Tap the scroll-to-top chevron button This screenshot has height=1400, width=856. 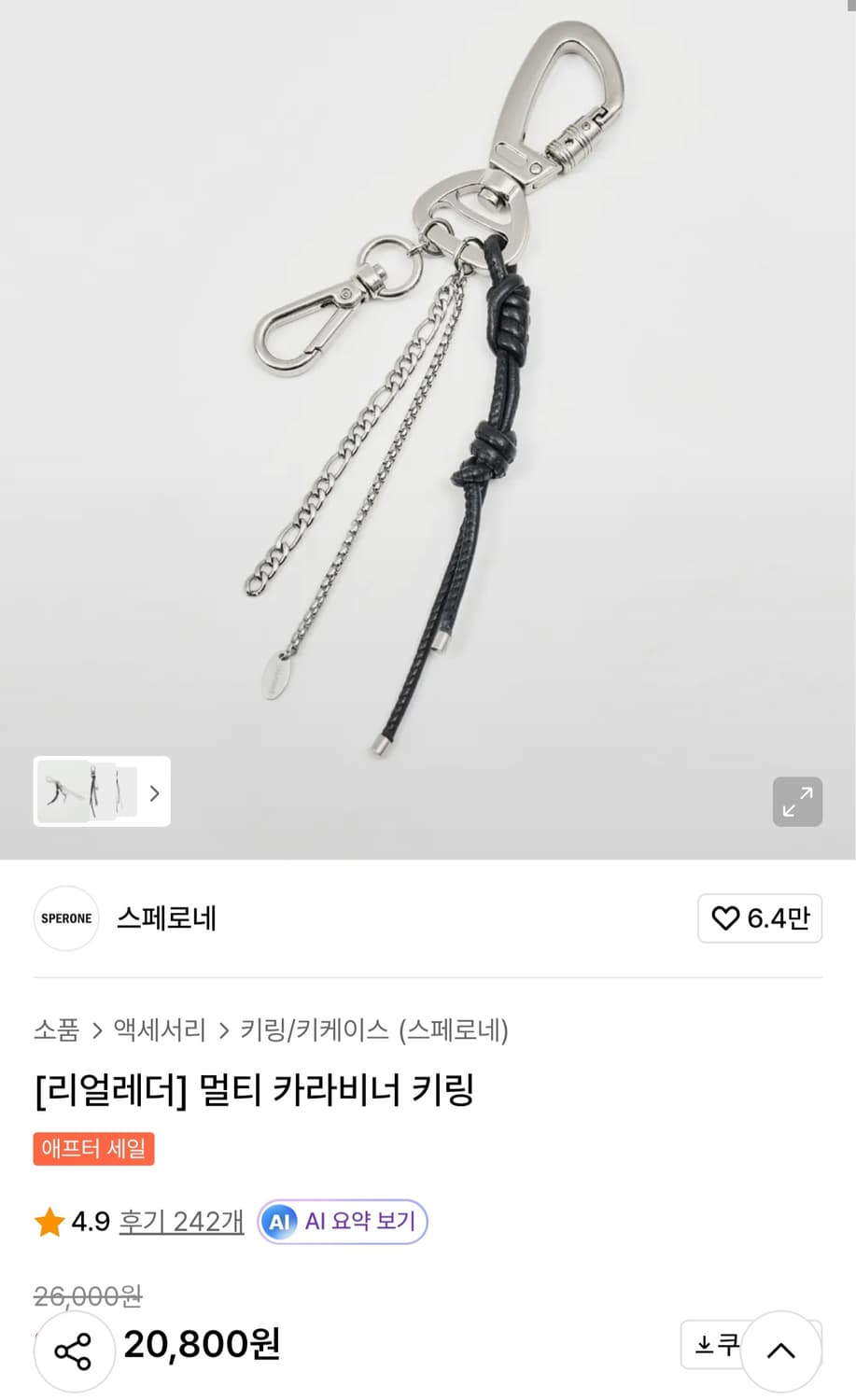[x=781, y=1351]
